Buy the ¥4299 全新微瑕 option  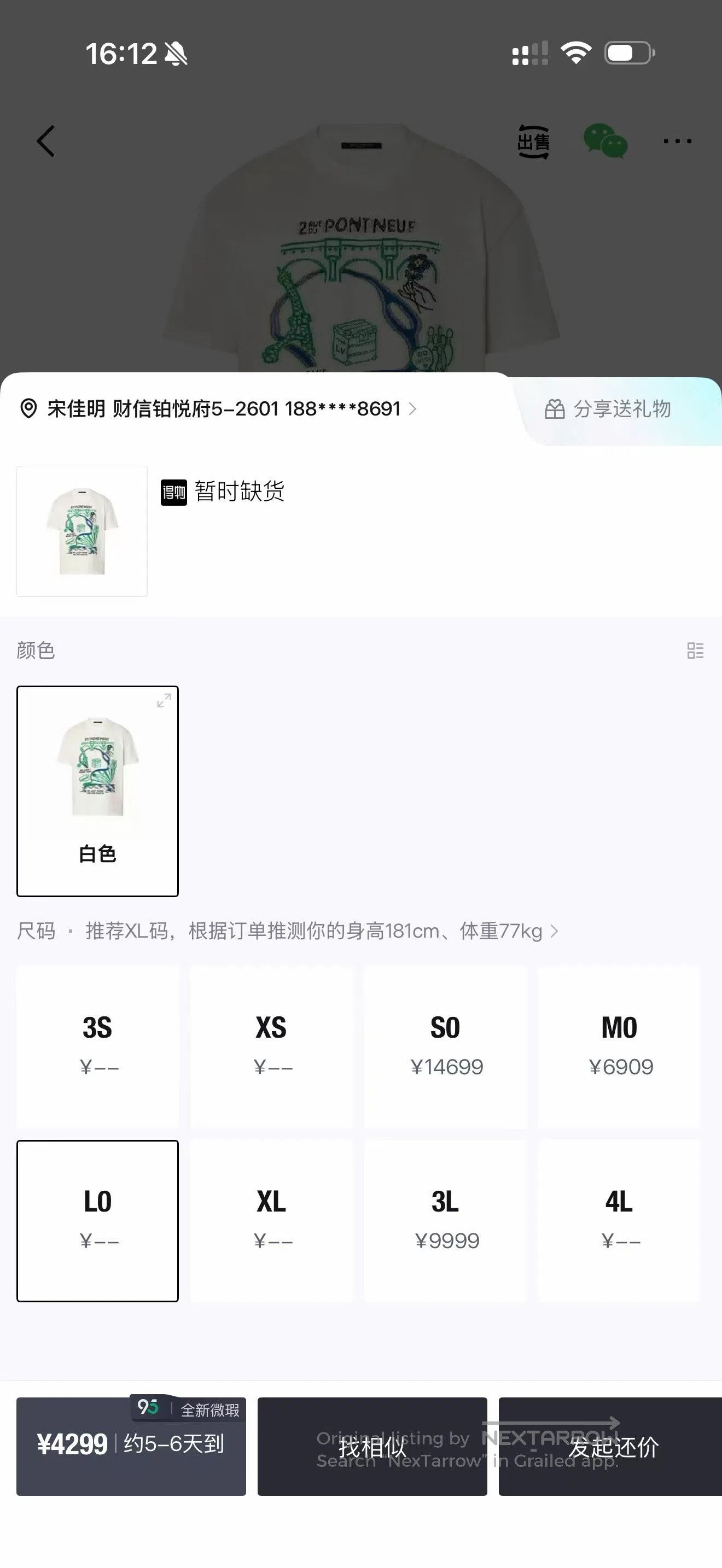pos(131,1445)
